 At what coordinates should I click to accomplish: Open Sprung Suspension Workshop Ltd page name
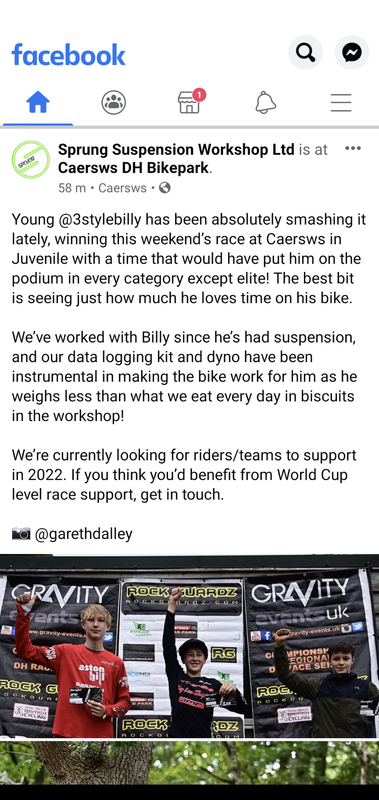click(x=176, y=149)
